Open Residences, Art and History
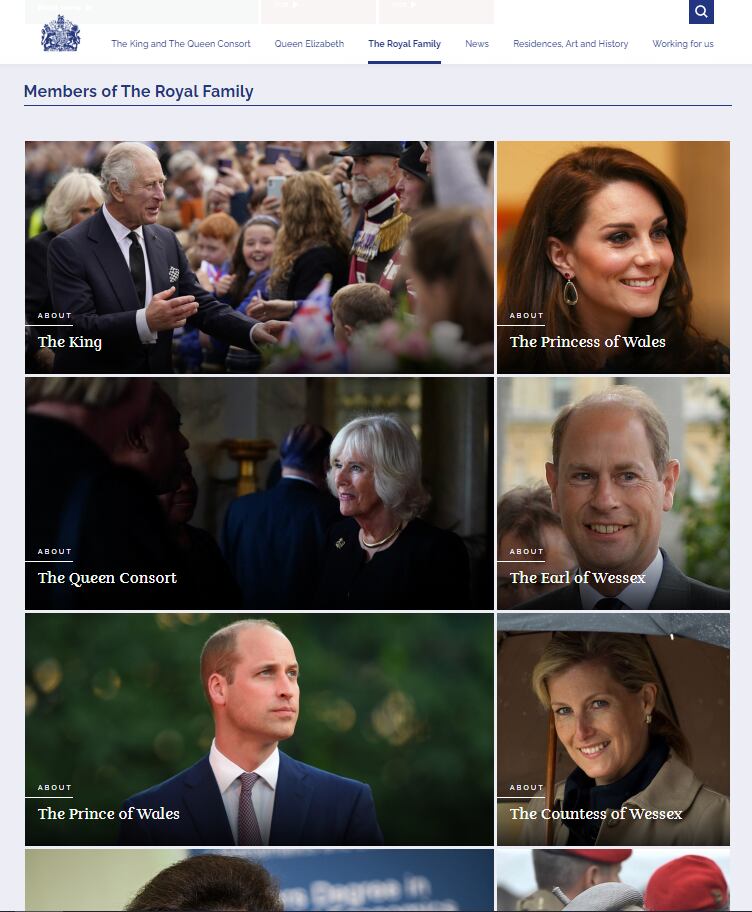Image resolution: width=752 pixels, height=912 pixels. coord(570,44)
